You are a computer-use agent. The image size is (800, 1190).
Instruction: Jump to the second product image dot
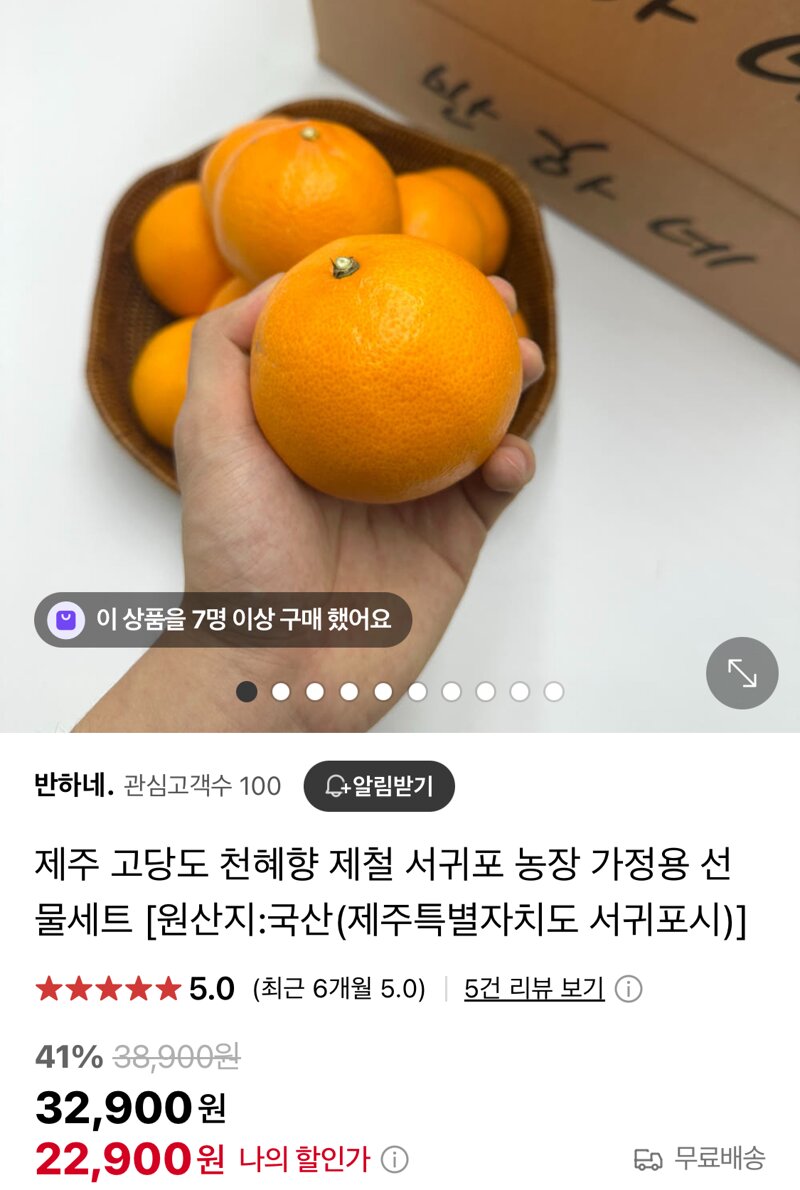[281, 691]
